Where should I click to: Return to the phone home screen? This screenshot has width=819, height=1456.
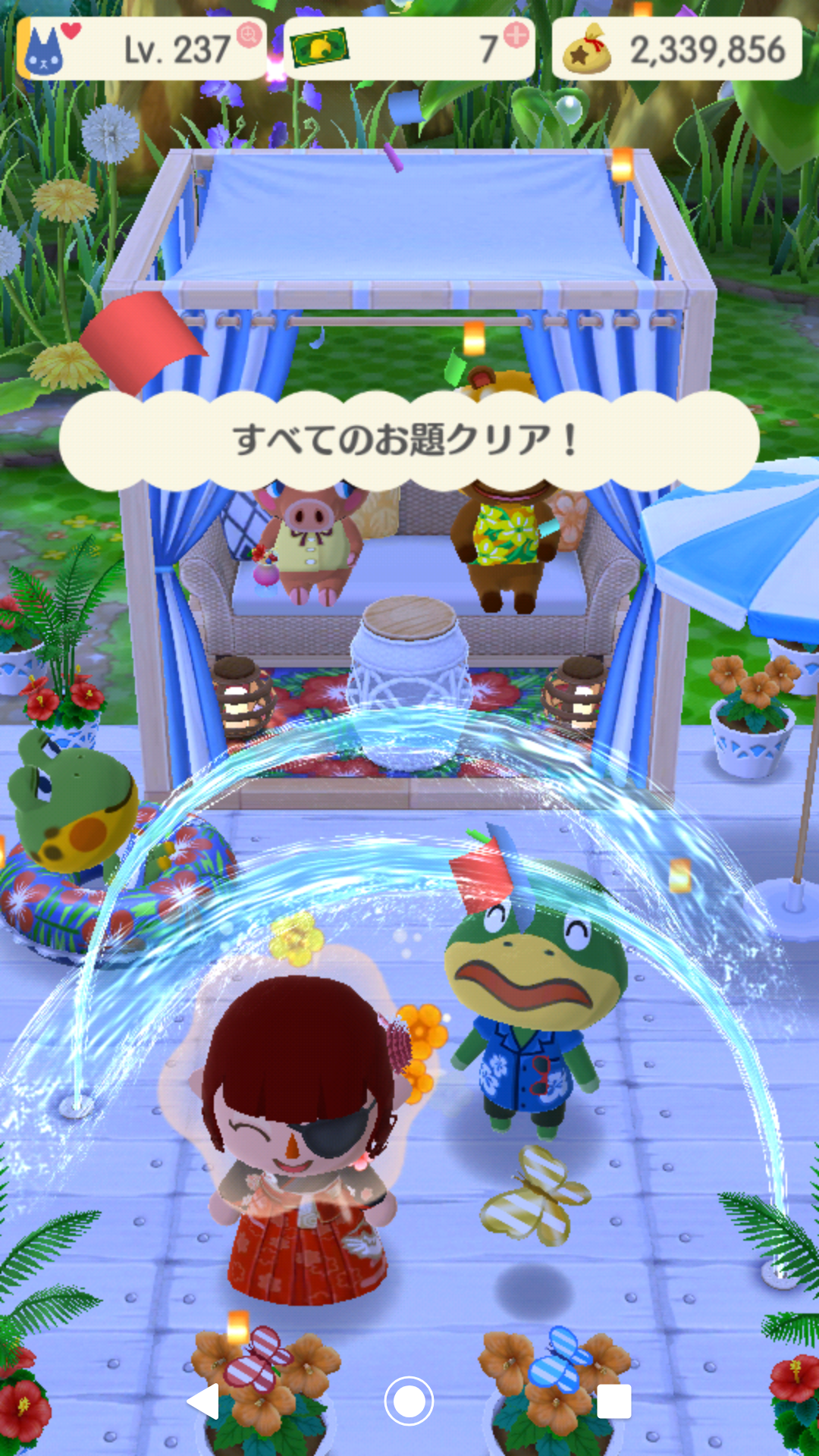coord(409,1401)
